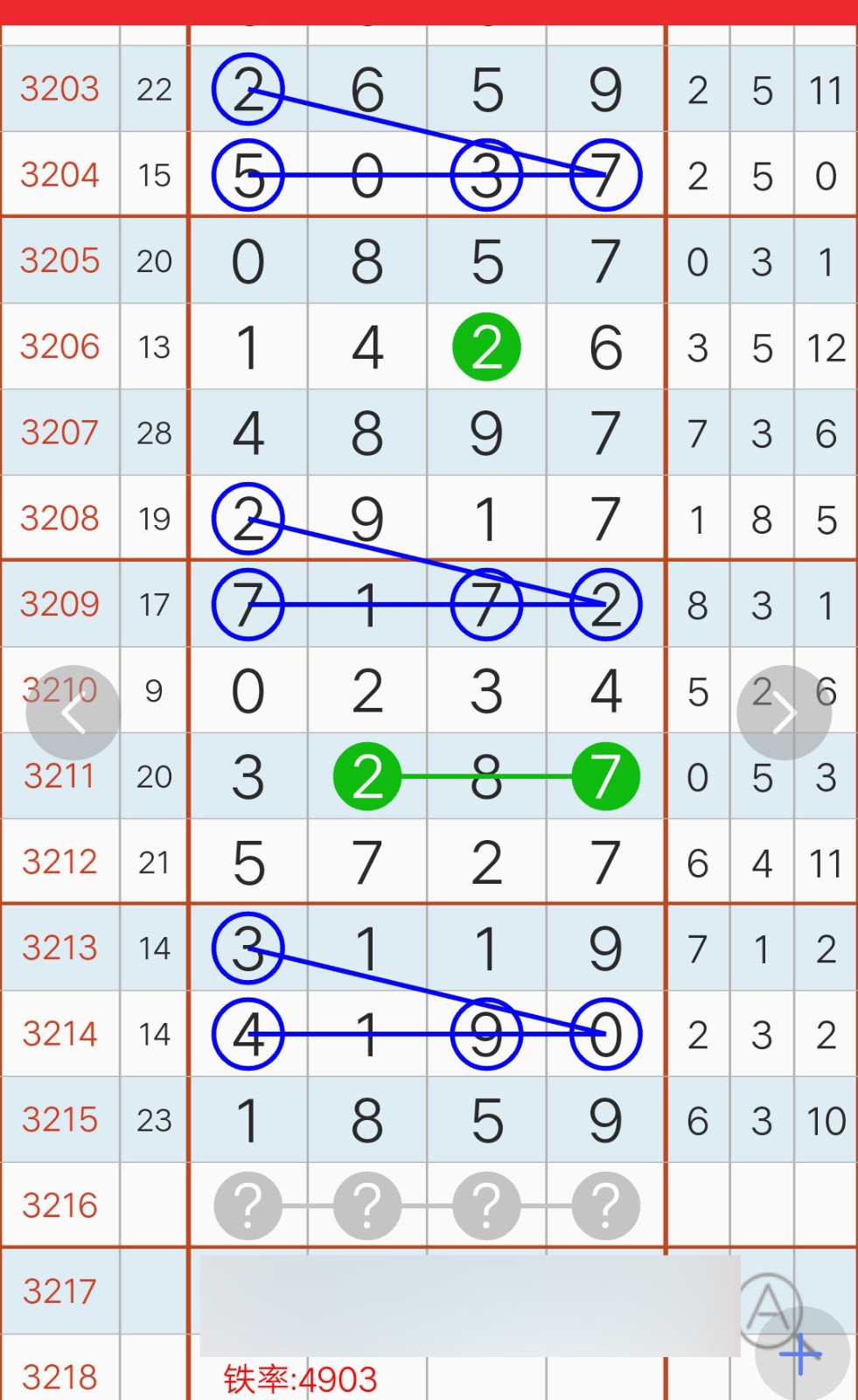Tap the blue plus floating button
The image size is (858, 1400).
[x=802, y=1354]
